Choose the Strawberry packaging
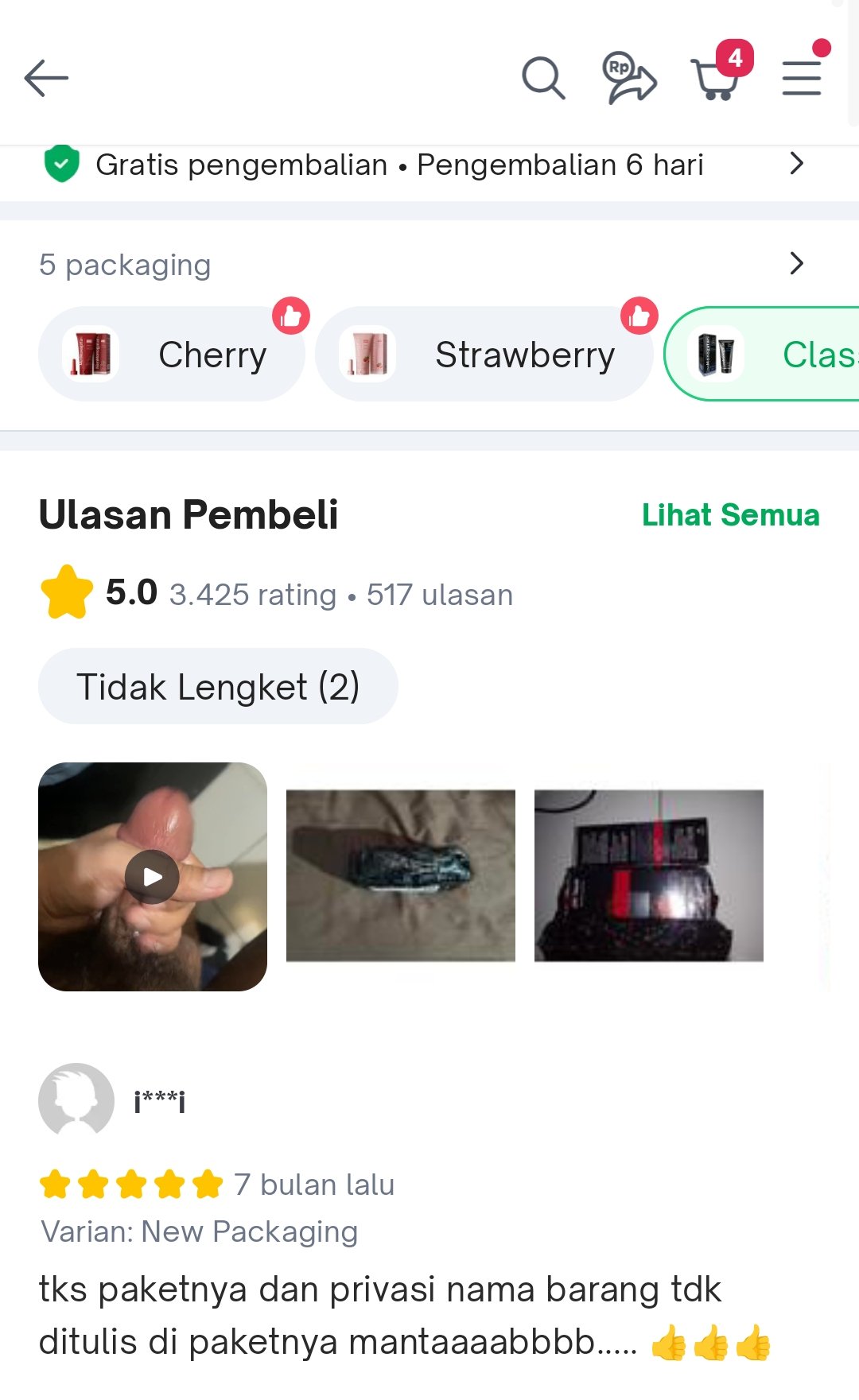859x1400 pixels. [484, 355]
